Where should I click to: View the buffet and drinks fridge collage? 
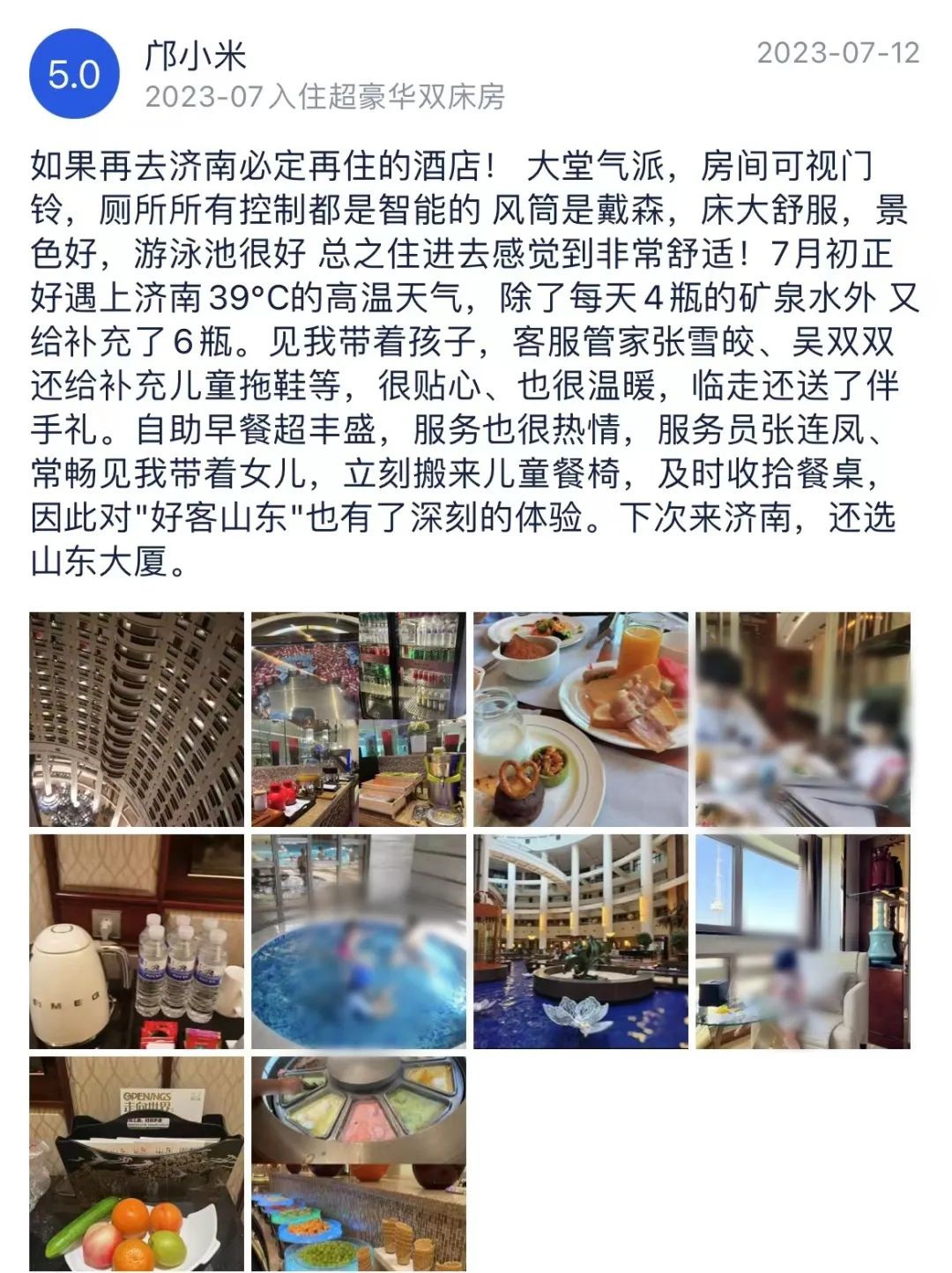359,719
